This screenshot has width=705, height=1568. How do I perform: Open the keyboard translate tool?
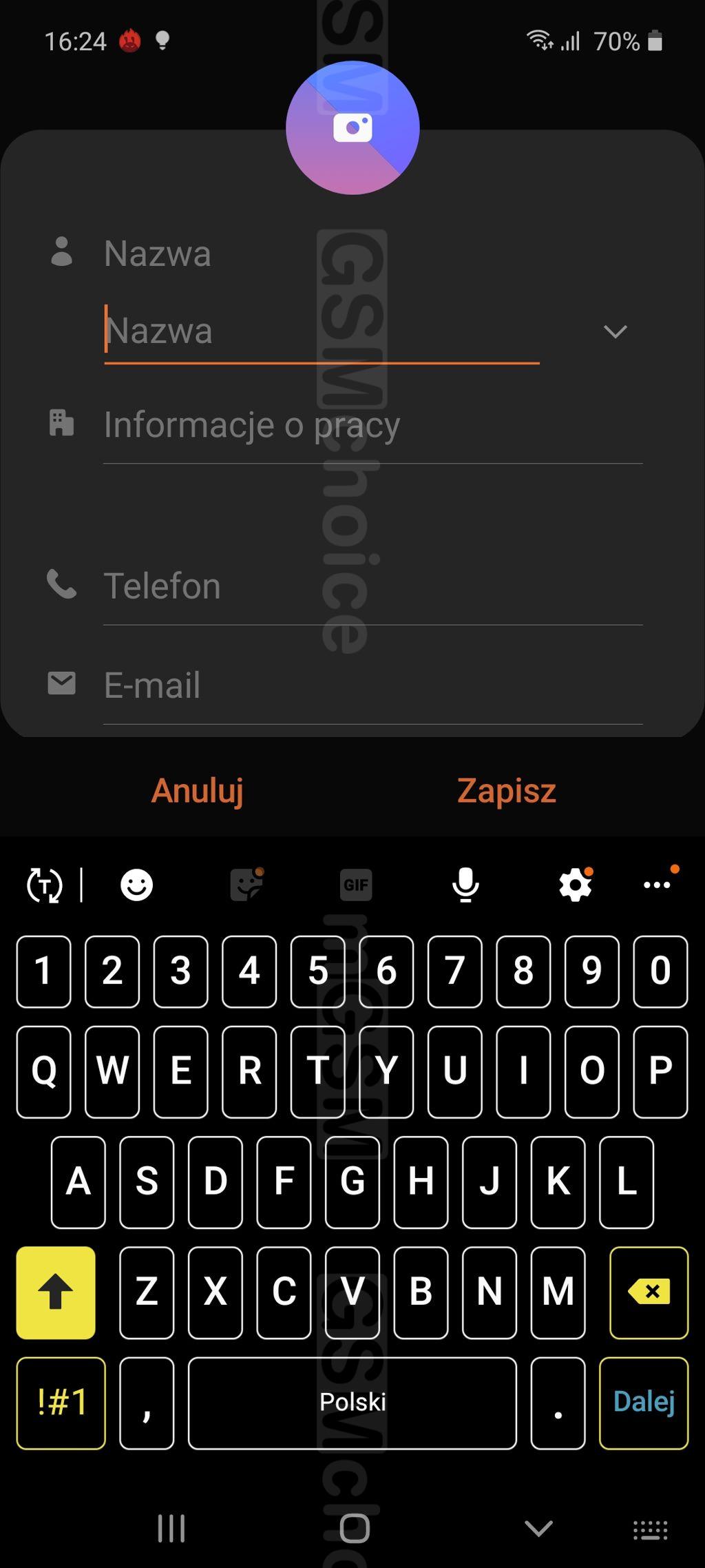44,885
